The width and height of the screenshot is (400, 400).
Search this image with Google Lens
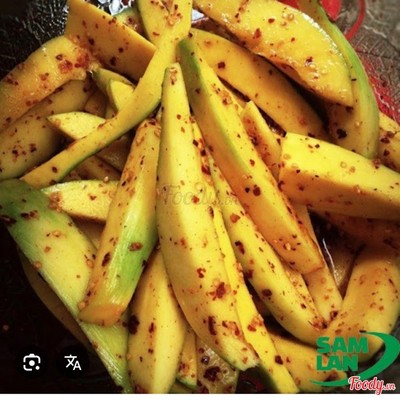(x=32, y=363)
